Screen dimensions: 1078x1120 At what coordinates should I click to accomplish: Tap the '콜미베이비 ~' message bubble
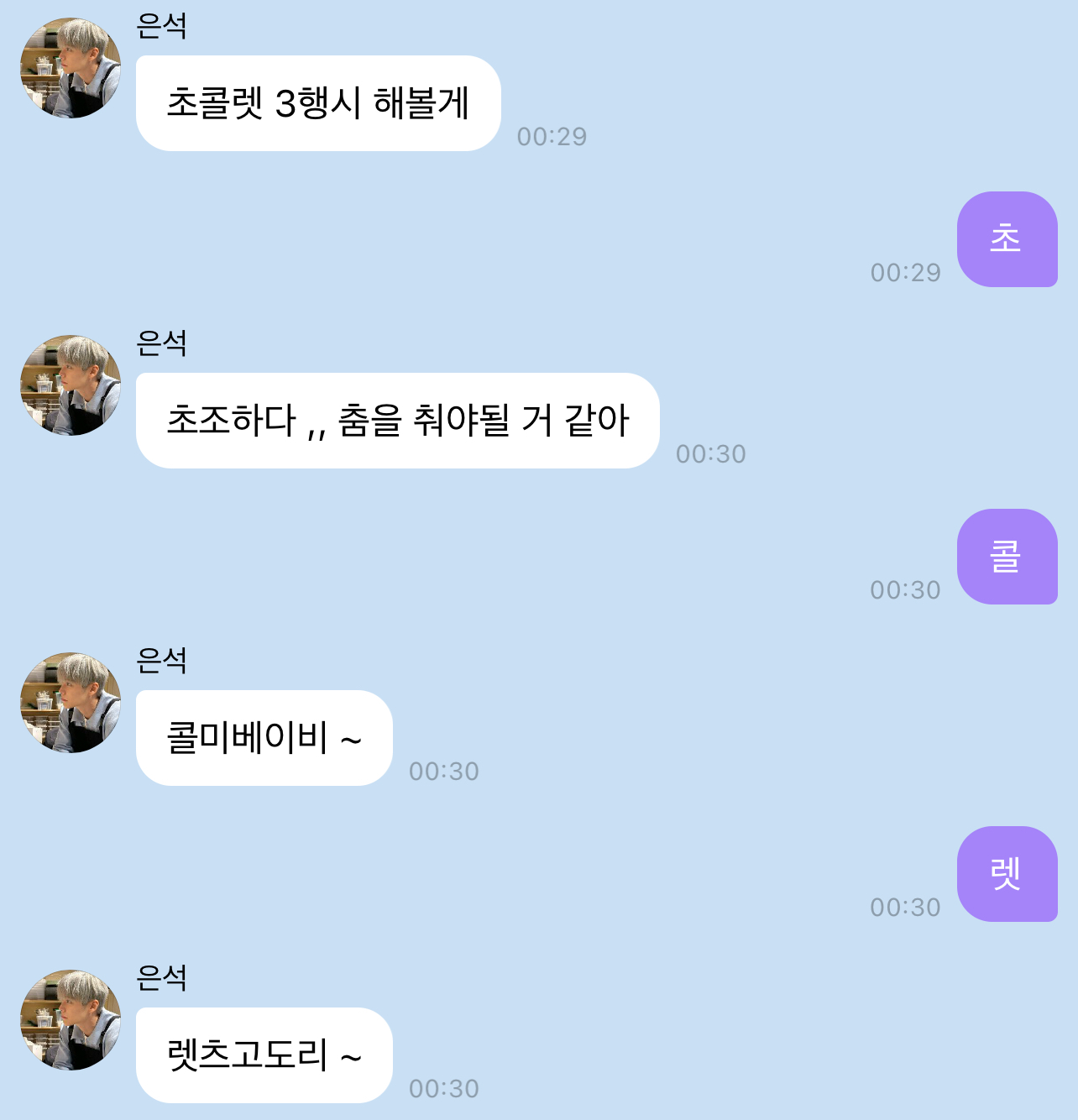click(x=263, y=738)
